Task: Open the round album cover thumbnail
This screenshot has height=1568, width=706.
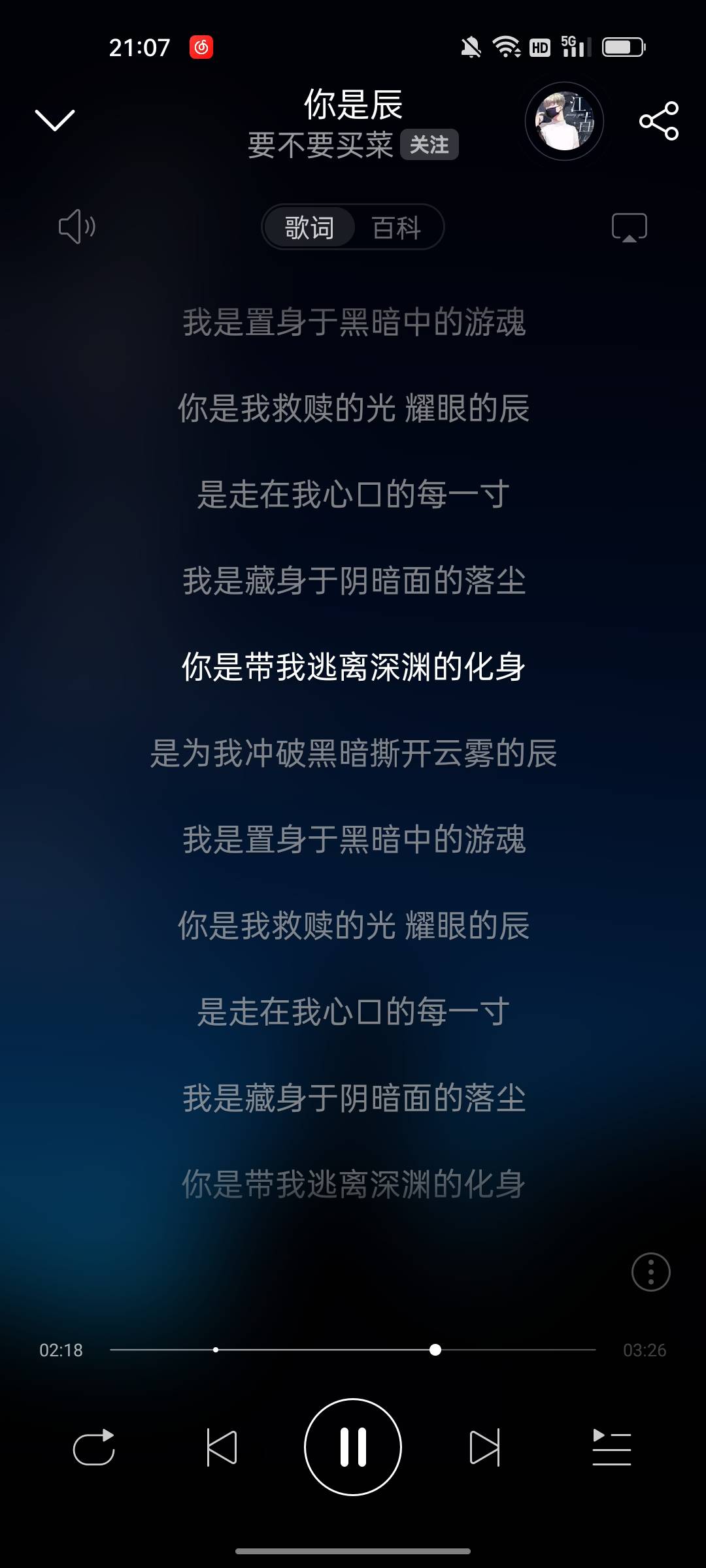Action: click(x=564, y=122)
